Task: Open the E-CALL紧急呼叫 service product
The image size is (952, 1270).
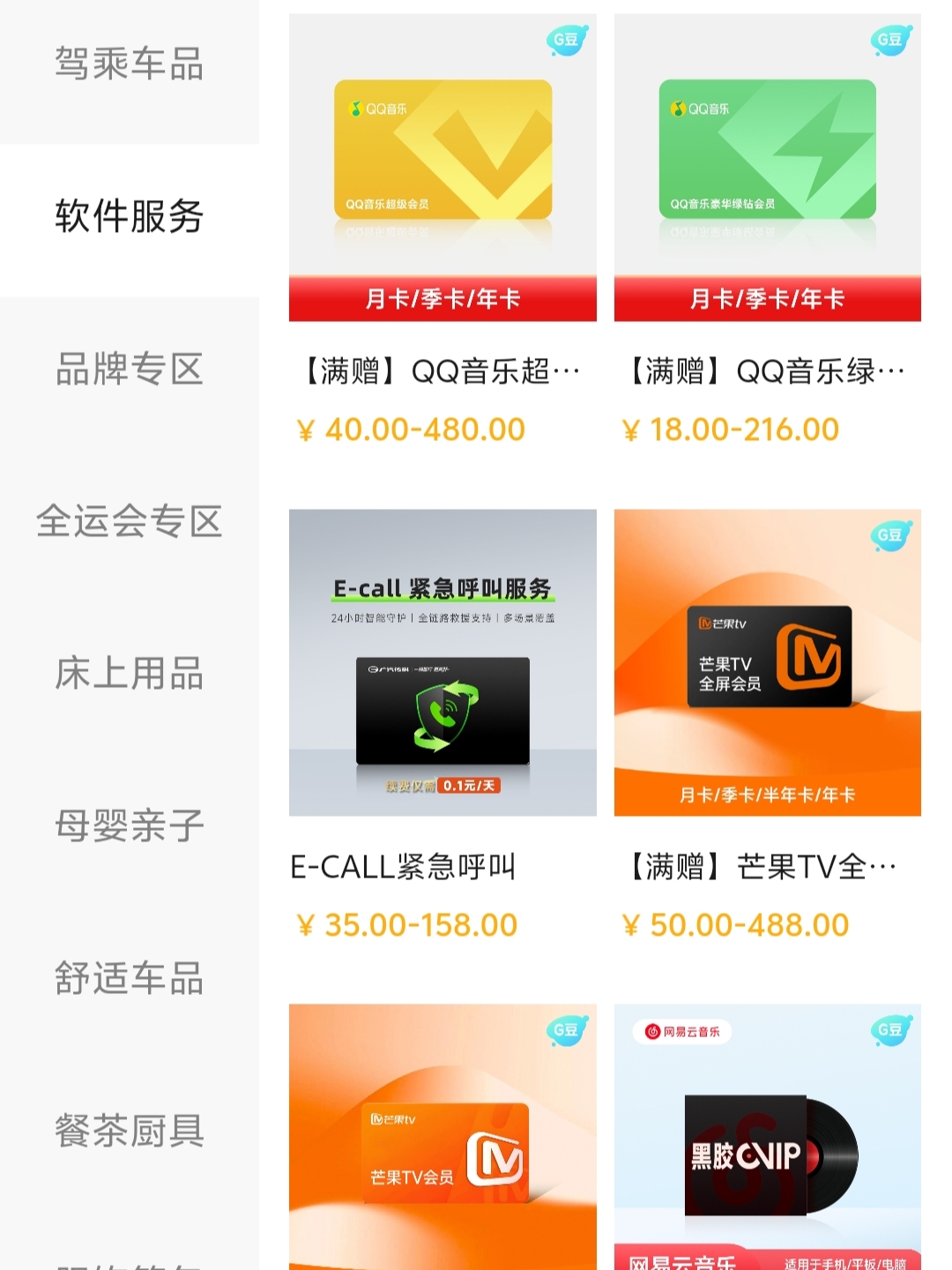Action: coord(443,663)
